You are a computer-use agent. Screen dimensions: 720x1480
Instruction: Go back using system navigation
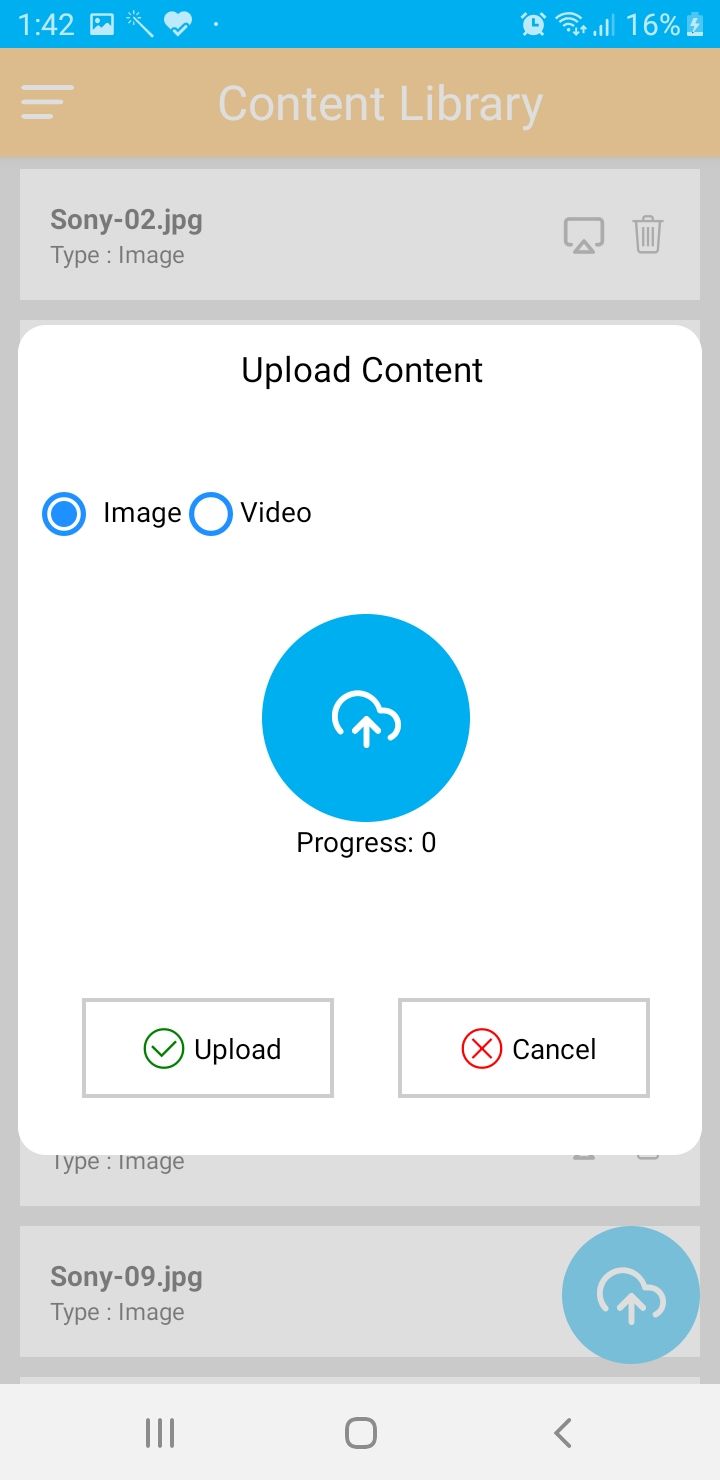point(562,1432)
